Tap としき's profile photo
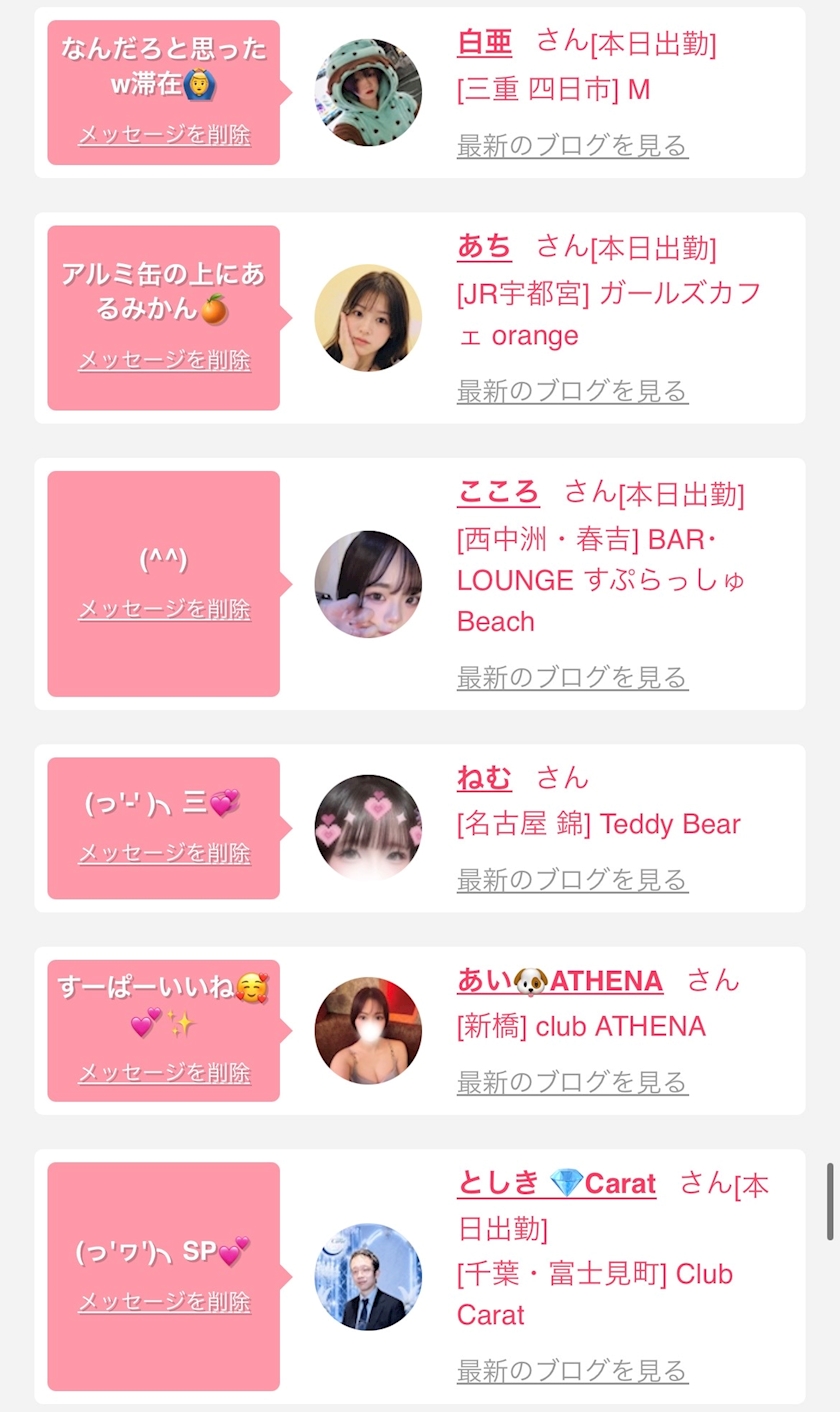The height and width of the screenshot is (1412, 840). [x=368, y=1277]
